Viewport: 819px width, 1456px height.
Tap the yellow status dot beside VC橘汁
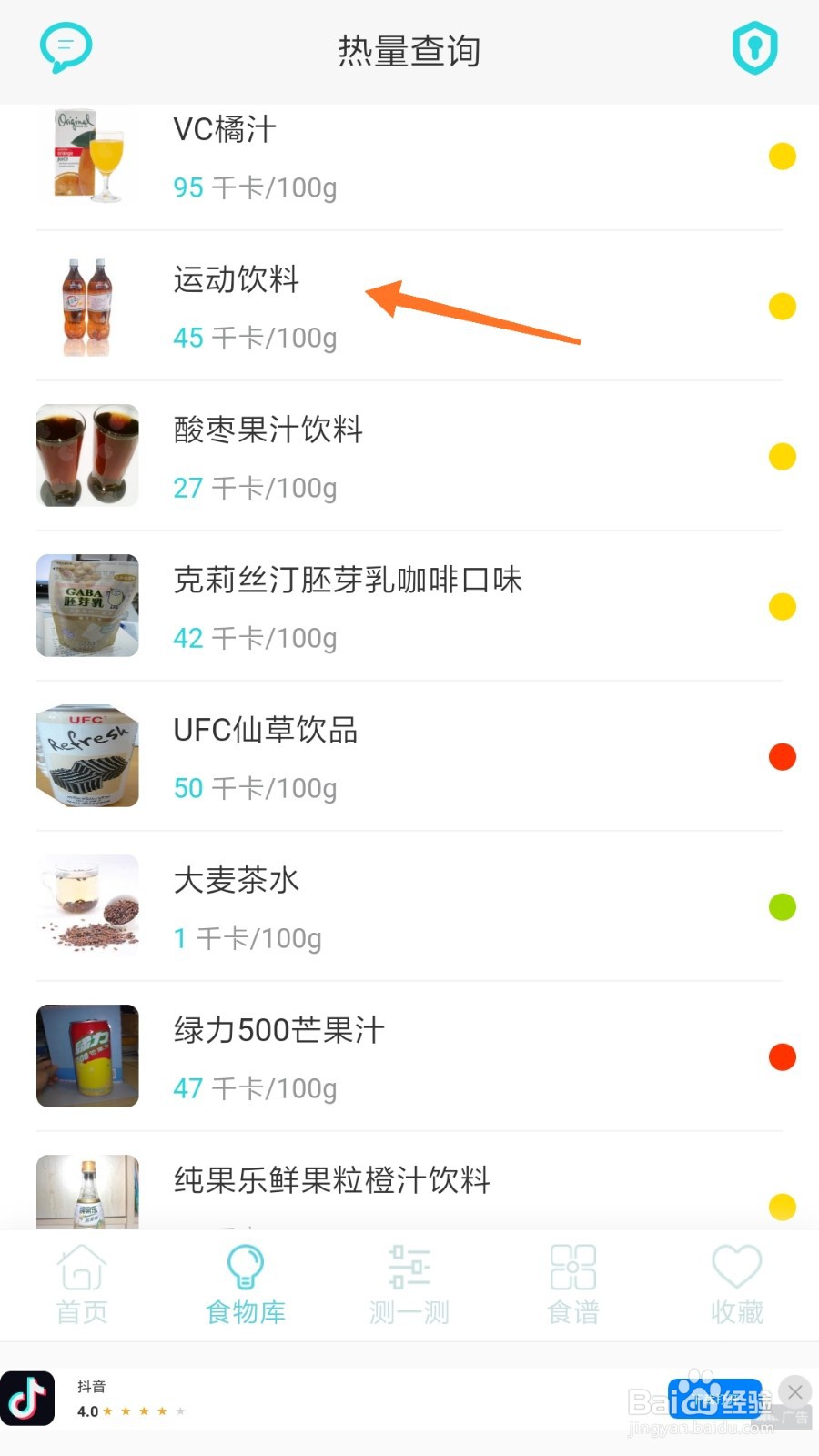pyautogui.click(x=782, y=156)
